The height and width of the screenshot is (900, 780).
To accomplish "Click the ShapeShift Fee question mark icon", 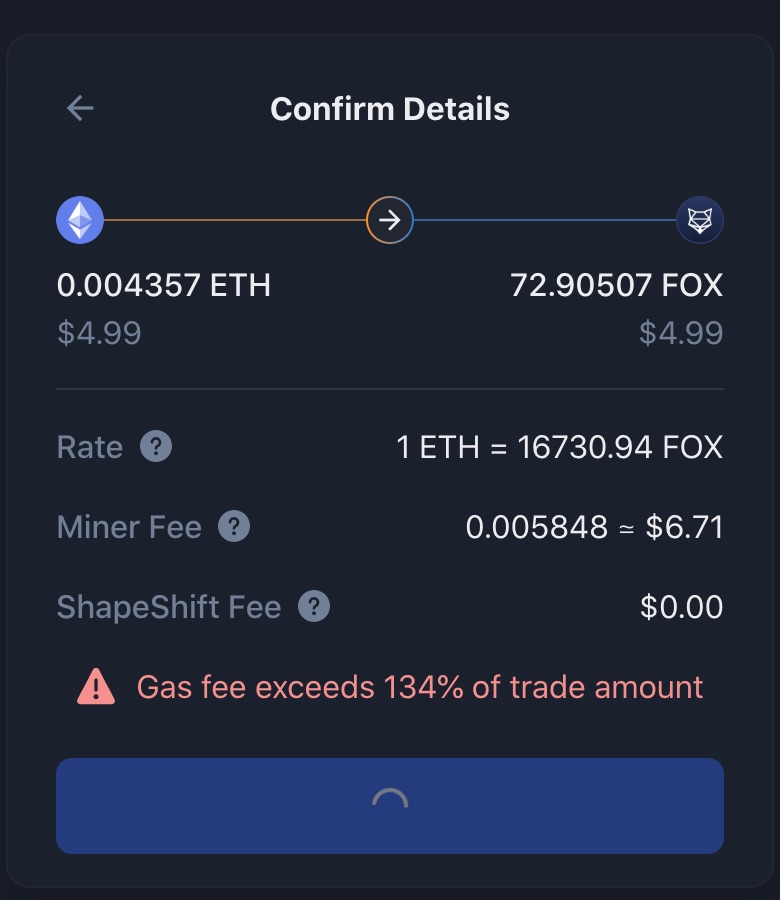I will tap(315, 606).
